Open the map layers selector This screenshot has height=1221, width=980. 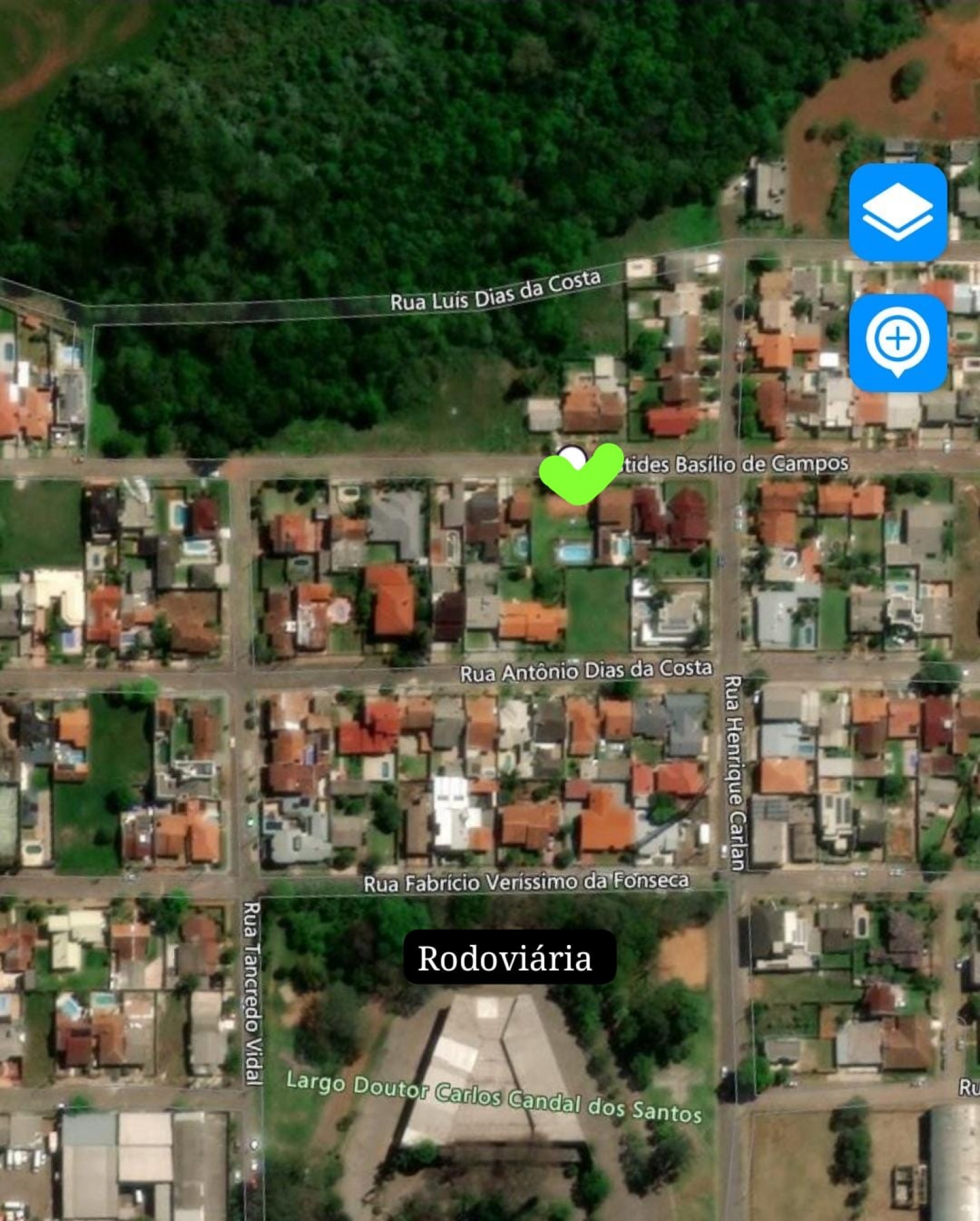[897, 212]
